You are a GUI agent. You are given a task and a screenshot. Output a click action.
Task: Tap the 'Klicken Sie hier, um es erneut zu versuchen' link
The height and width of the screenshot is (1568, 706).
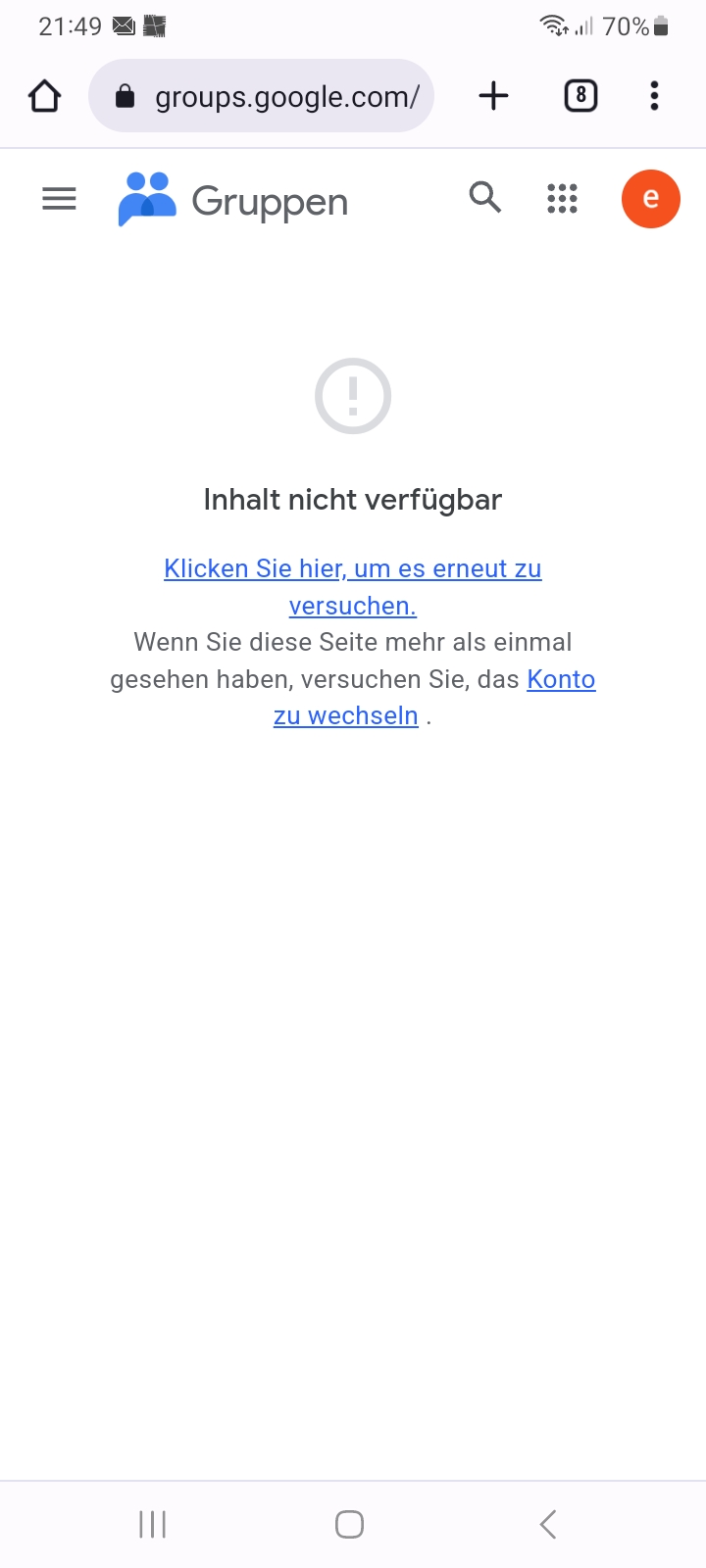pyautogui.click(x=353, y=569)
